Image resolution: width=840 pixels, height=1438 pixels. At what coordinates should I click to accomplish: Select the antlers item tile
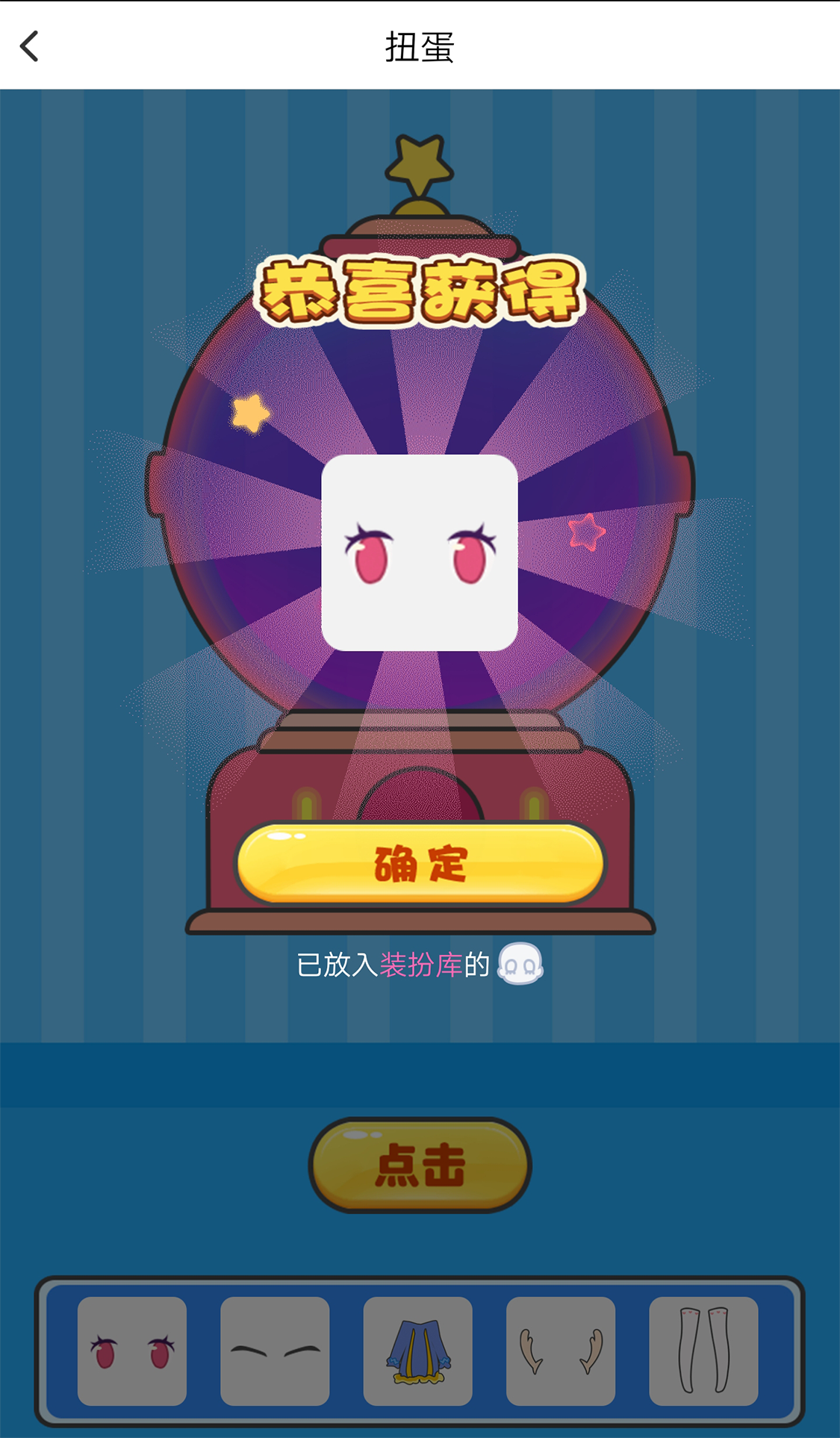[x=561, y=1351]
